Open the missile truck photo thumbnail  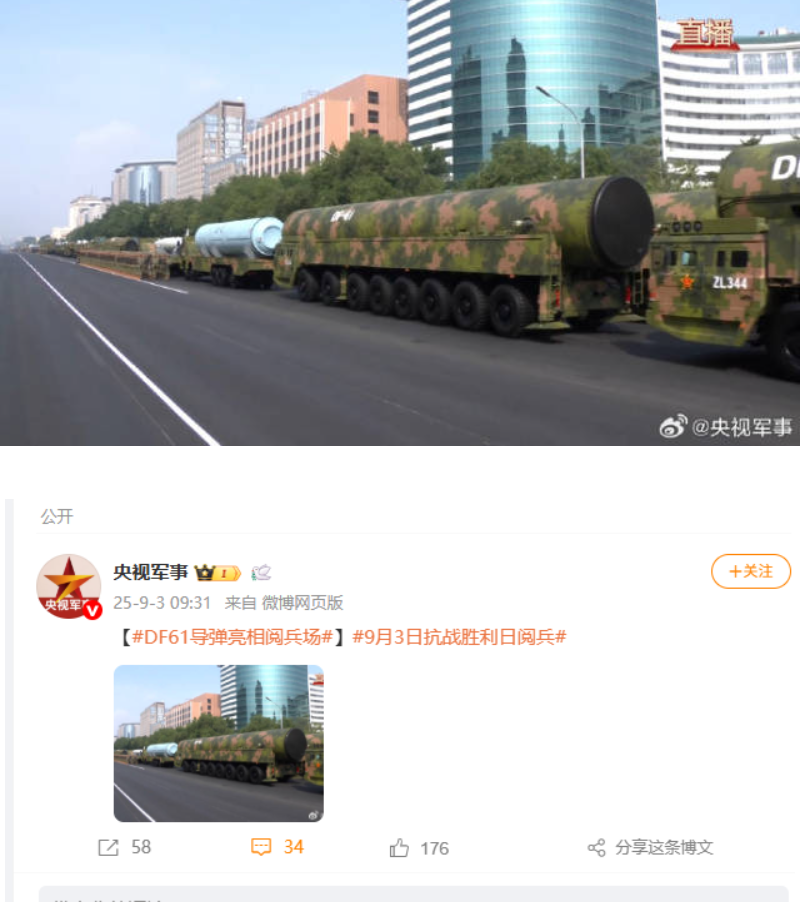[218, 743]
